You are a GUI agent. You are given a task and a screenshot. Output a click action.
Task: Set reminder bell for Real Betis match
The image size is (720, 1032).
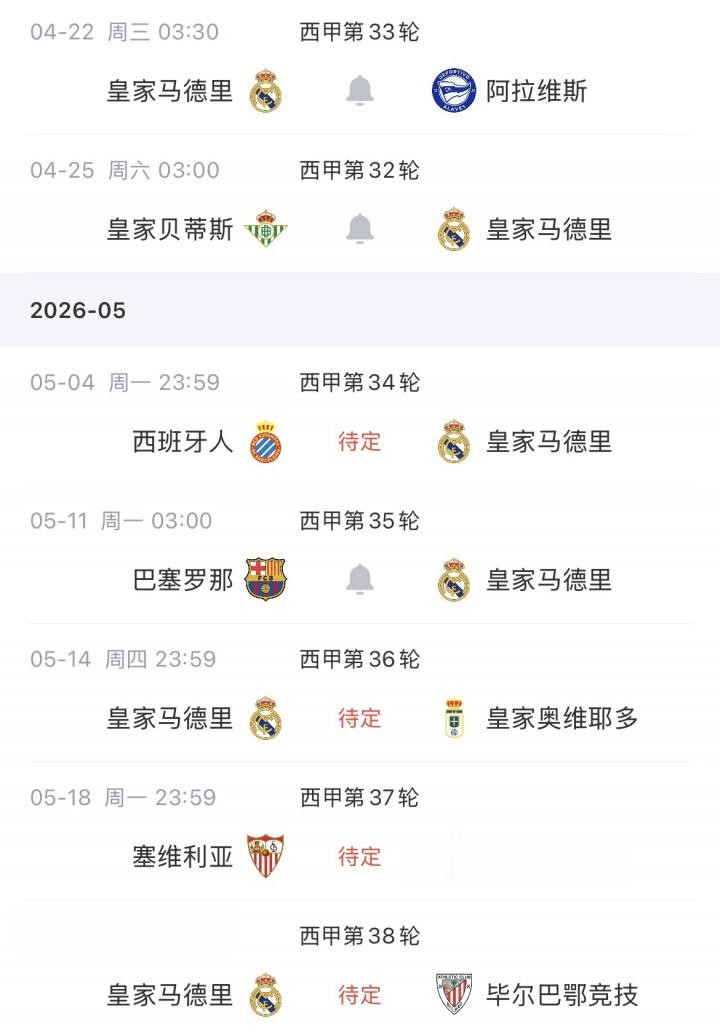click(360, 229)
